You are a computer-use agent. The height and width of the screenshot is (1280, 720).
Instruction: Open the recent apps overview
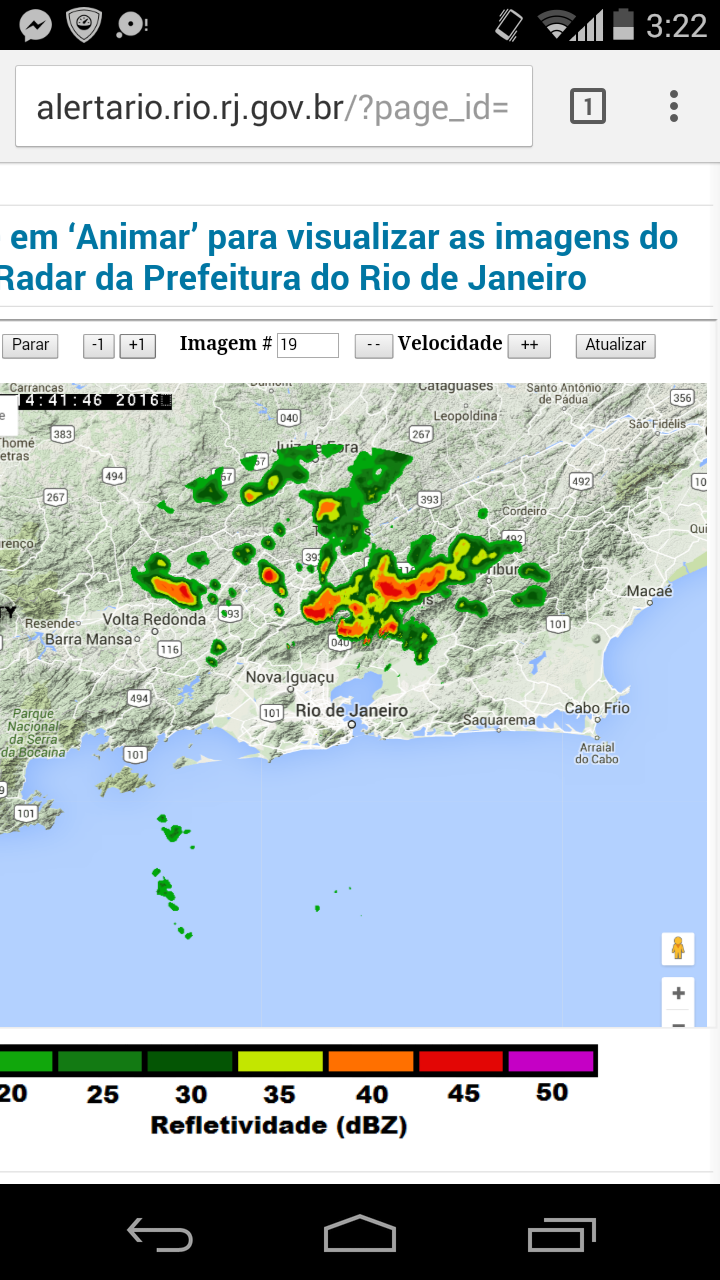pyautogui.click(x=561, y=1233)
